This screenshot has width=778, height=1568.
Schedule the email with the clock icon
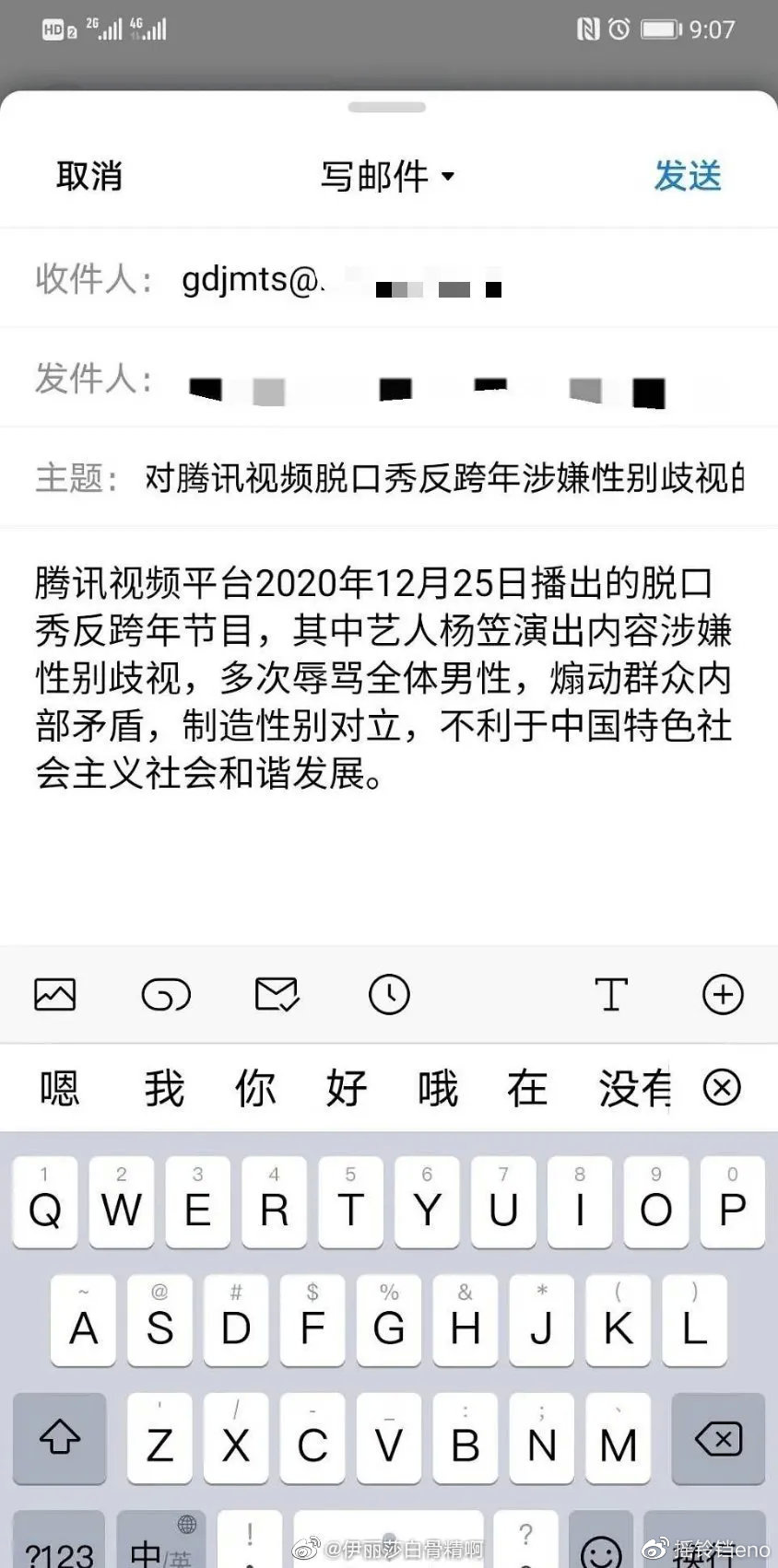pyautogui.click(x=390, y=995)
